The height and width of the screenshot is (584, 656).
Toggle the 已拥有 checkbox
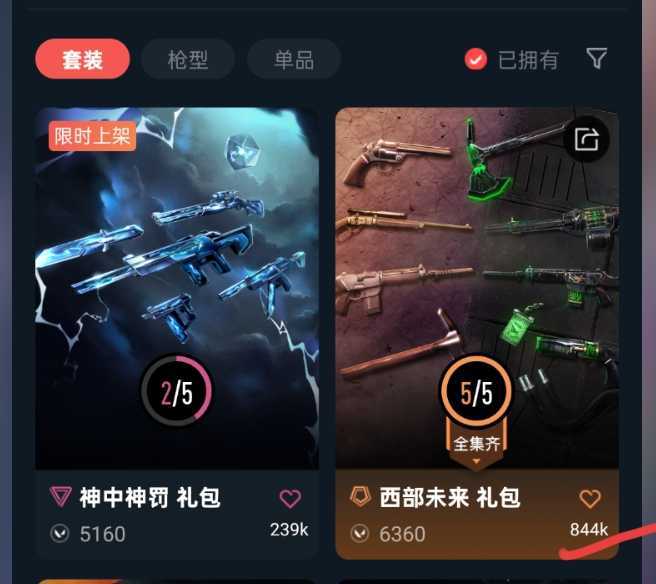pos(476,59)
